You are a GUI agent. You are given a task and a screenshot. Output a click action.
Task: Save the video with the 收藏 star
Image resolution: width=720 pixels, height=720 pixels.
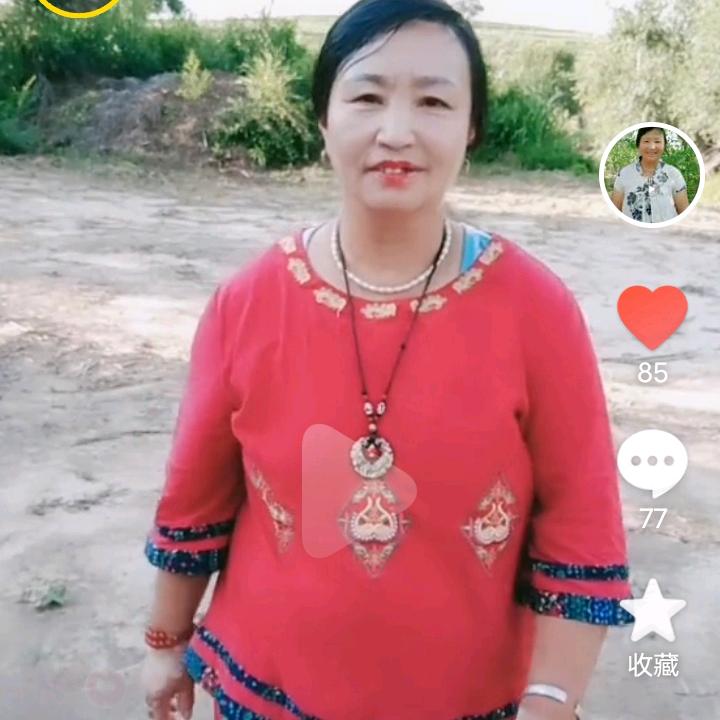[x=653, y=611]
